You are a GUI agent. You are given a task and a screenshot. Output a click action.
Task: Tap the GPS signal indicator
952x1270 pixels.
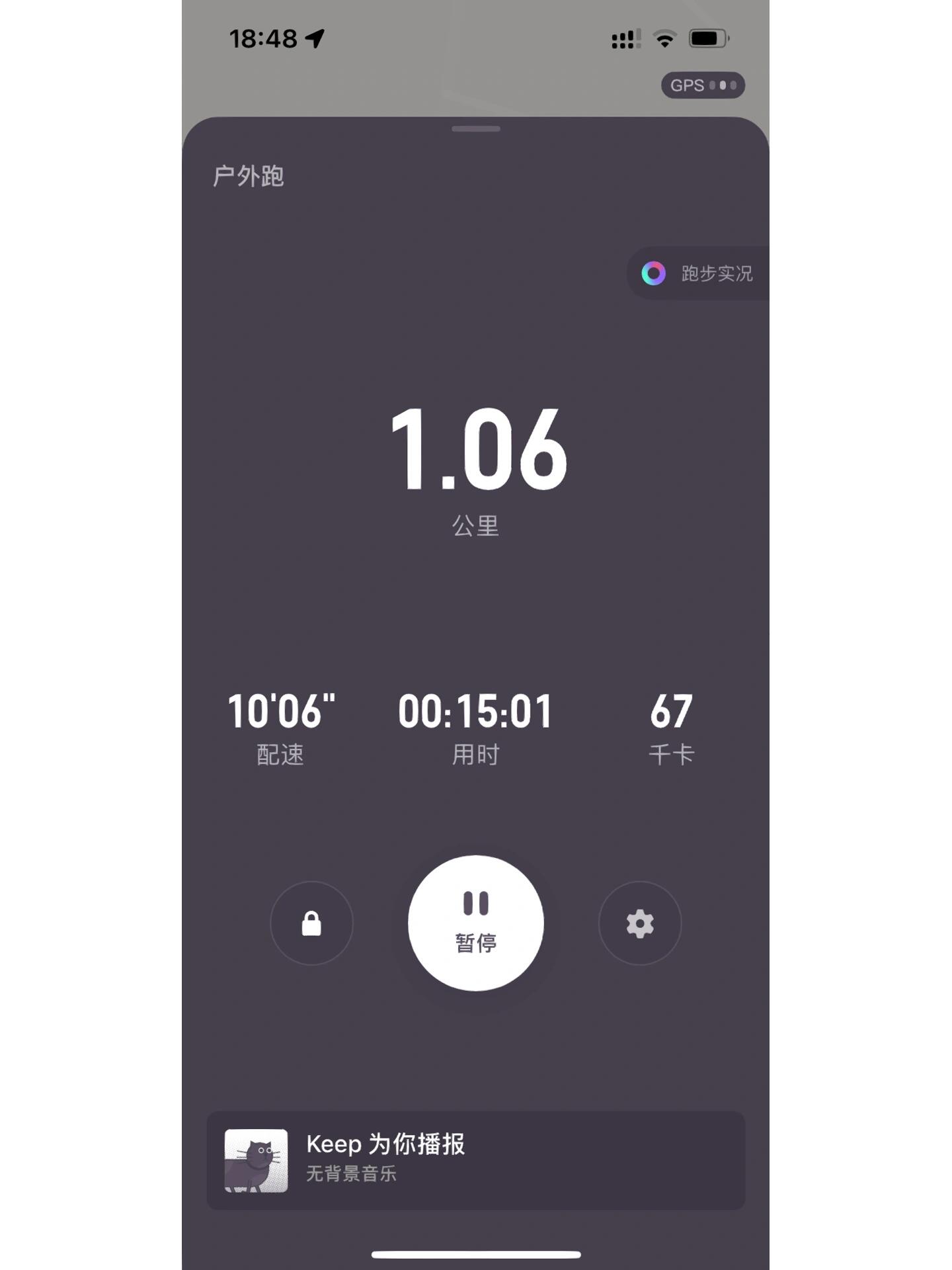click(x=703, y=85)
